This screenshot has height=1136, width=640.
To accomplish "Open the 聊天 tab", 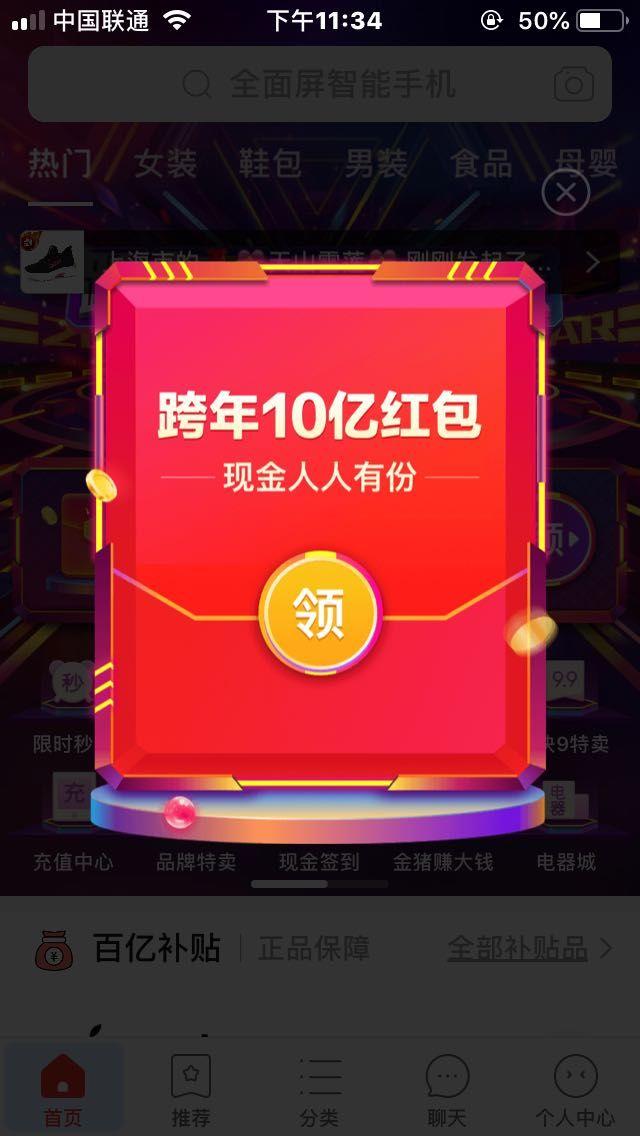I will (447, 1090).
